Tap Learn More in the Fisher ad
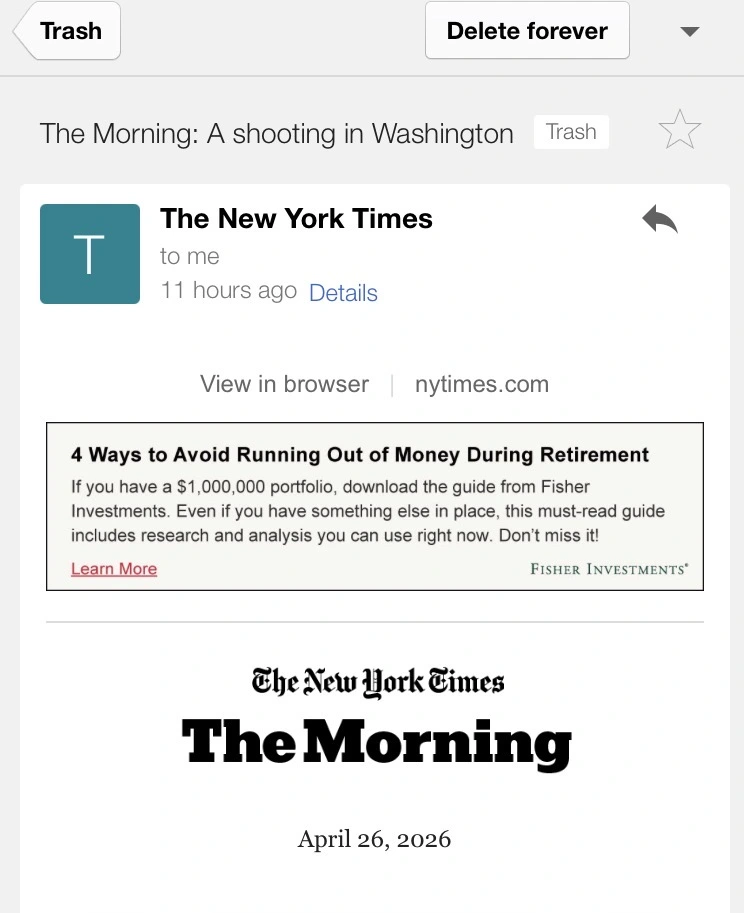 tap(114, 569)
